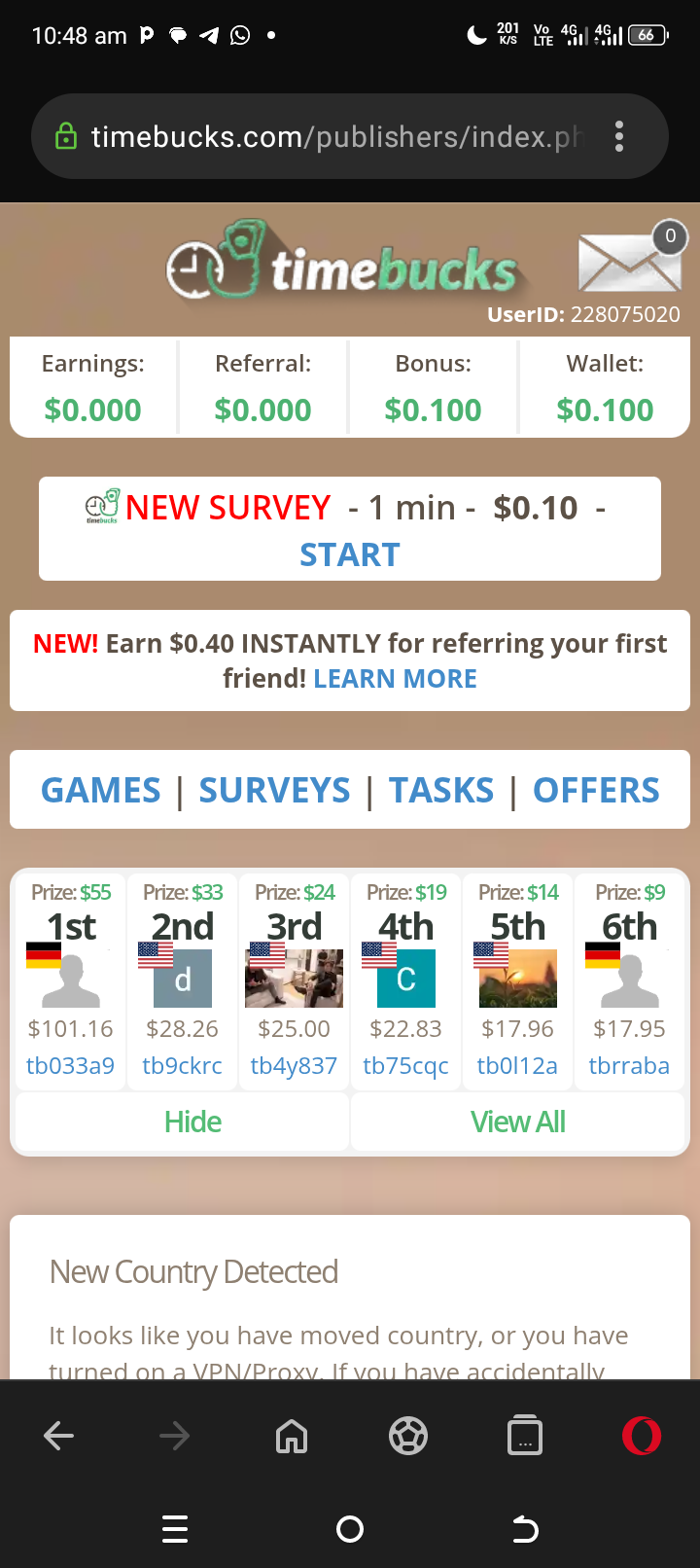Select 4th place user tb75cqc

[405, 1066]
